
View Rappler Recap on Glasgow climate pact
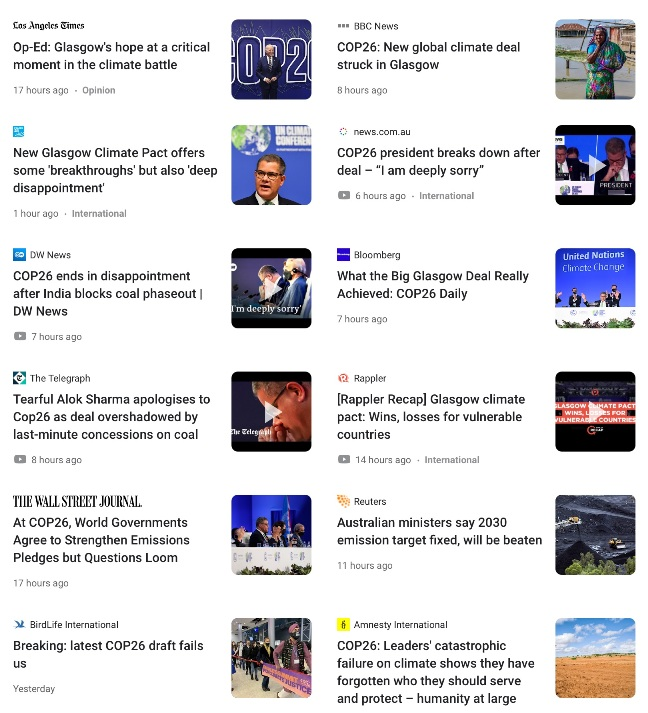430,417
